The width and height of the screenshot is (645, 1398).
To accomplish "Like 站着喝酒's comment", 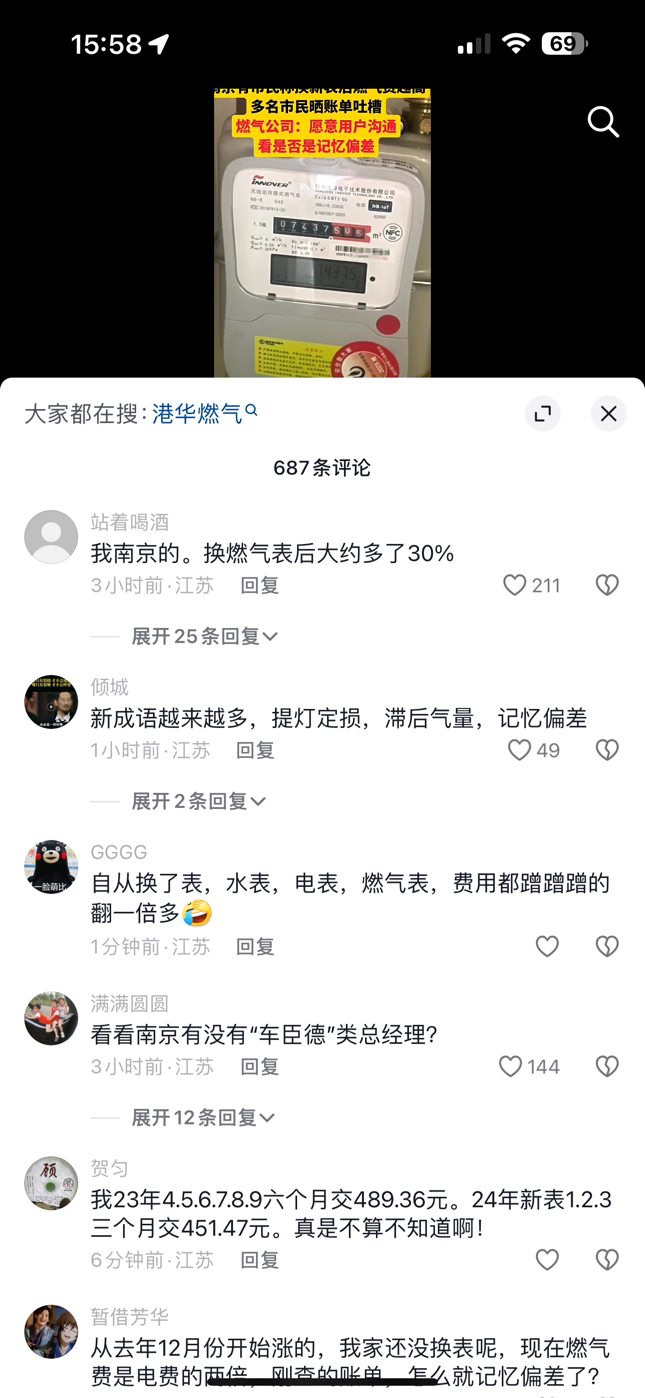I will [515, 585].
